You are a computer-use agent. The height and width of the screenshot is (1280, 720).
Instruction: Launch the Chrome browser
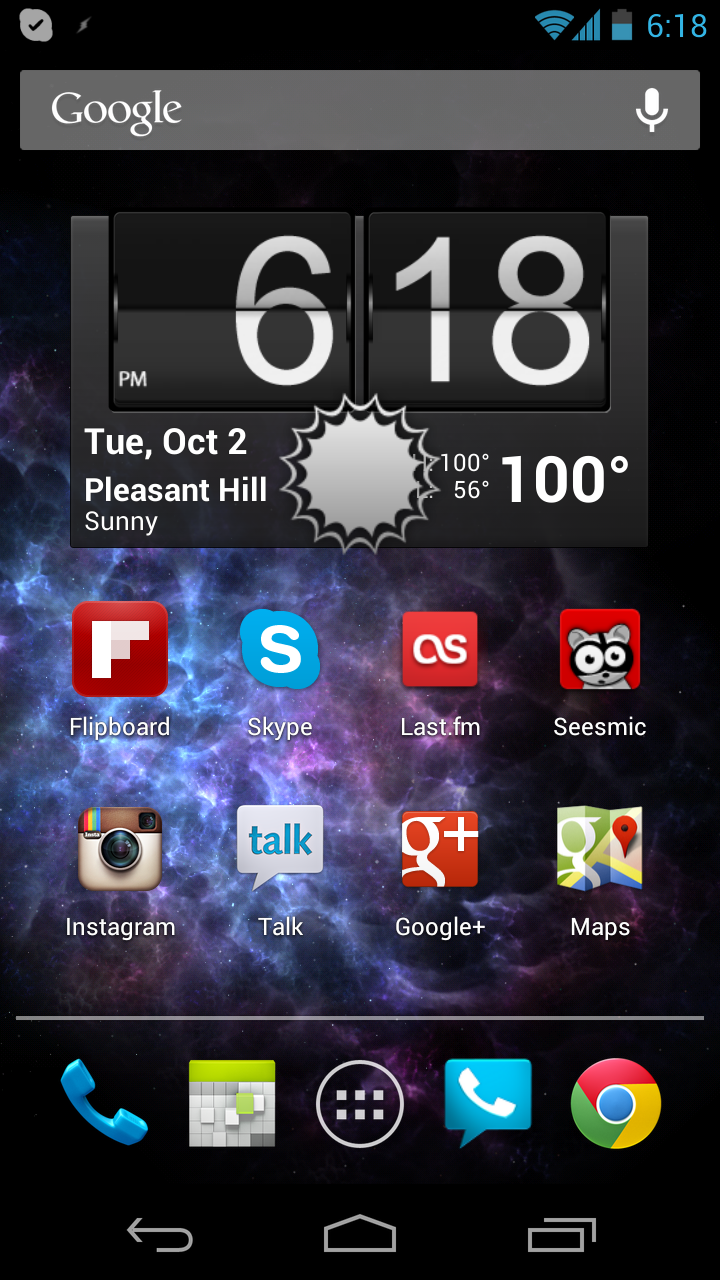pos(616,1104)
